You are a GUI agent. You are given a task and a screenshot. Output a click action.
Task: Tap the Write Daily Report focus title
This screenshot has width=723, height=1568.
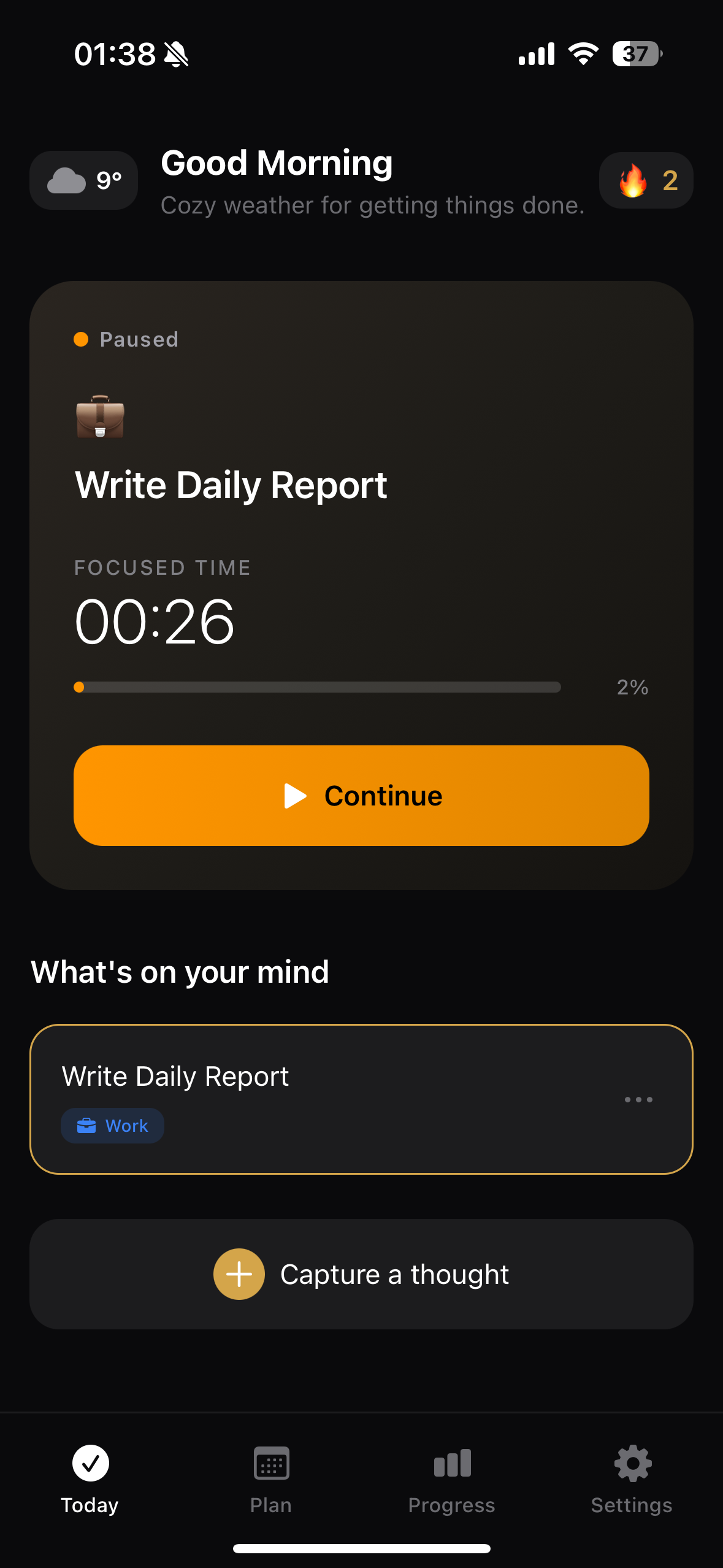click(231, 485)
